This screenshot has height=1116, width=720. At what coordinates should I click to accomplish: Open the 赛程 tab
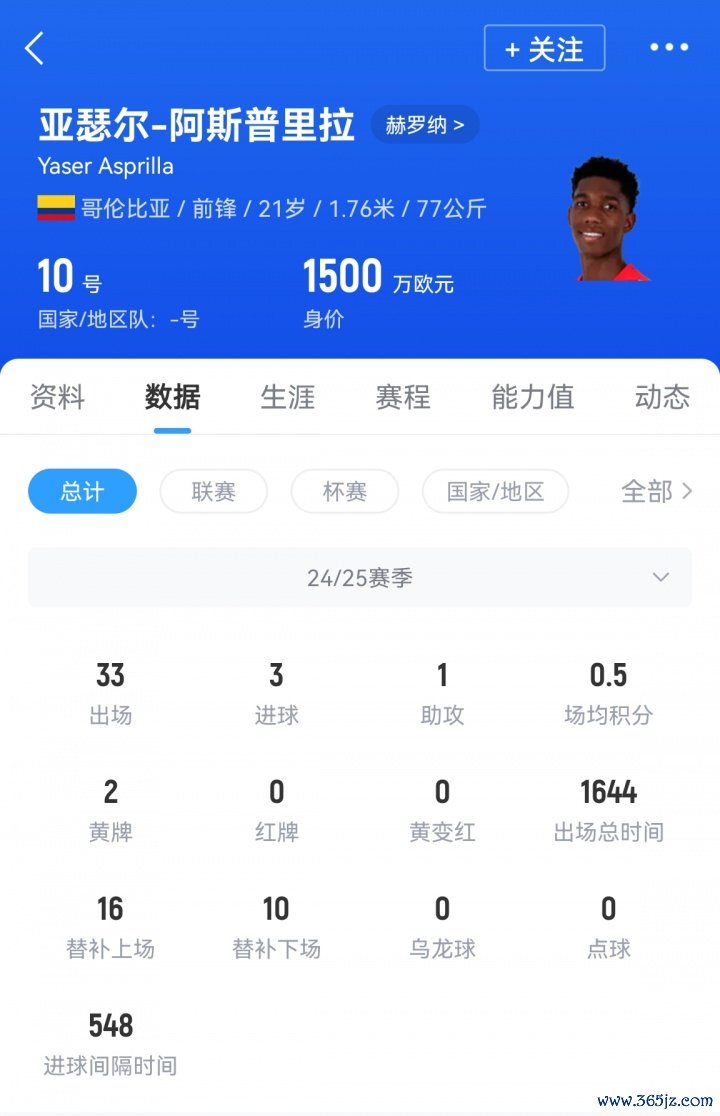403,397
